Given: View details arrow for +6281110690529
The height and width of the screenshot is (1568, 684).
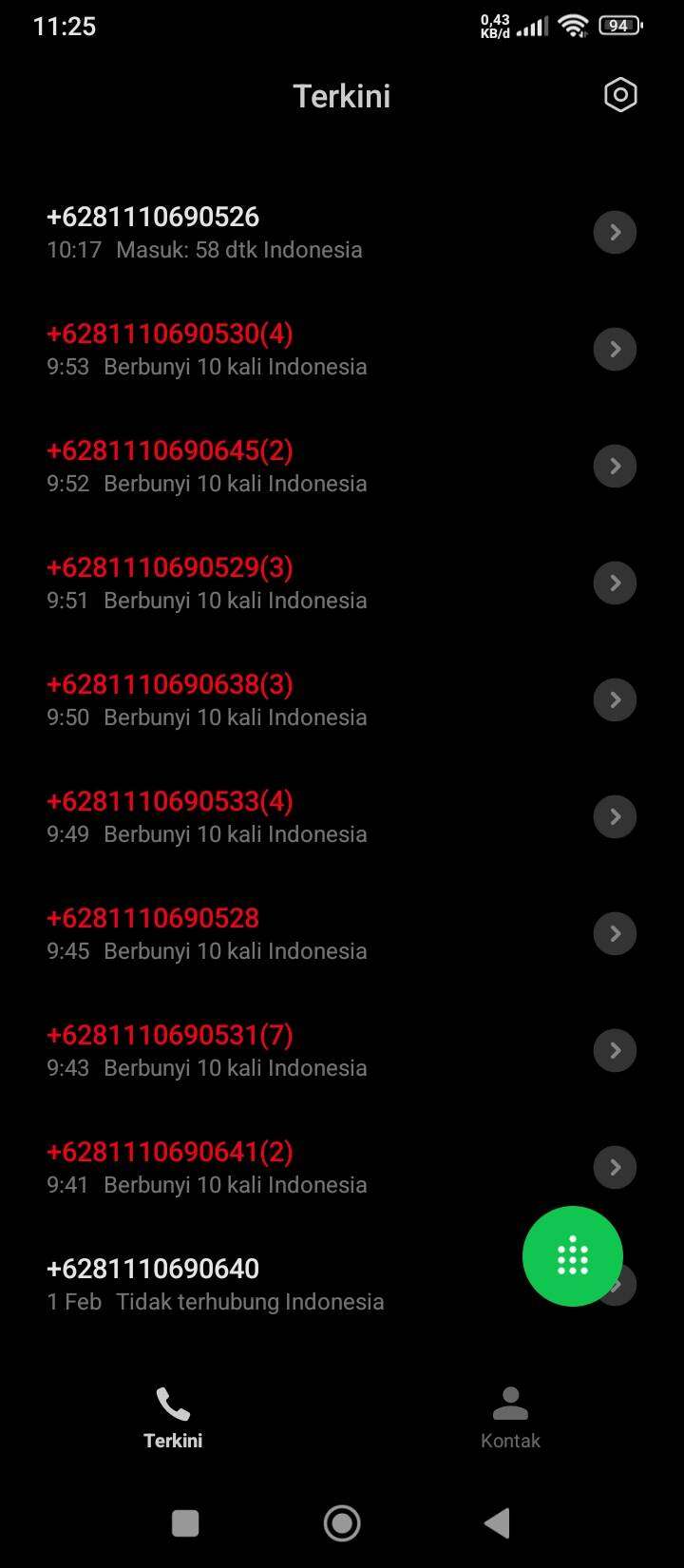Looking at the screenshot, I should 615,583.
